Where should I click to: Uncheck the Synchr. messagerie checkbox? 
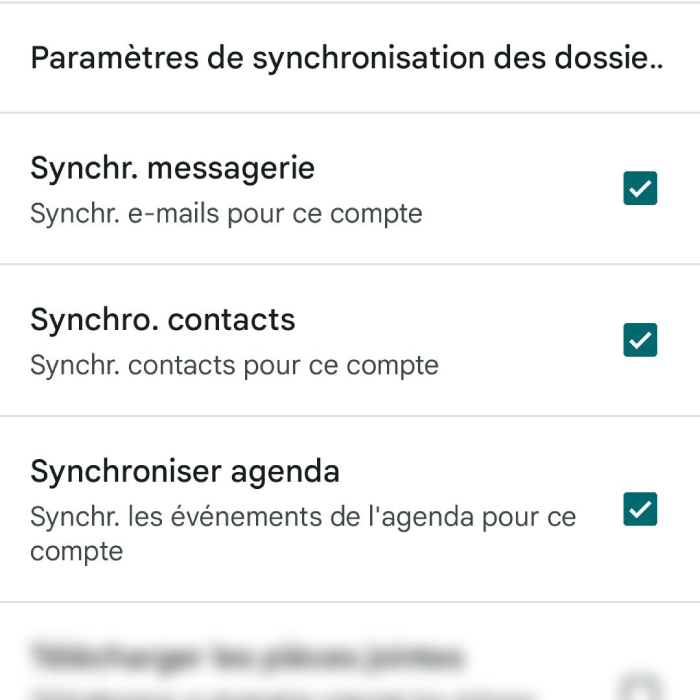point(640,188)
